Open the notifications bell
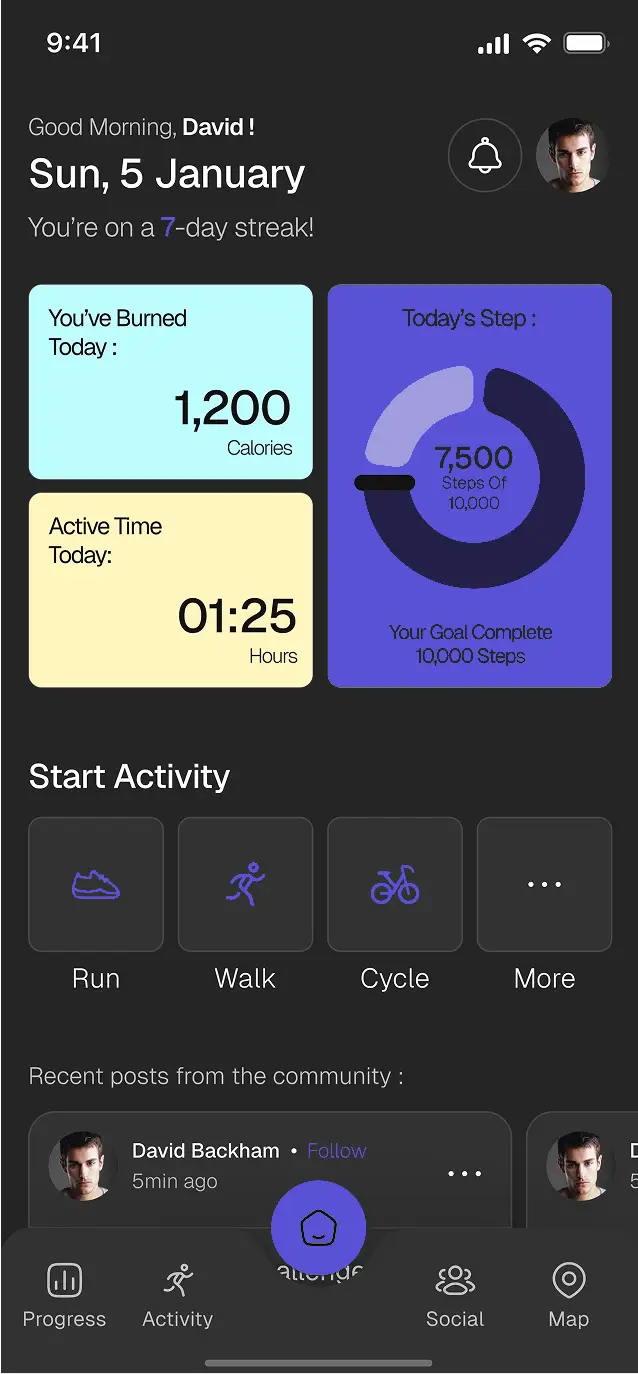The image size is (638, 1374). click(485, 156)
